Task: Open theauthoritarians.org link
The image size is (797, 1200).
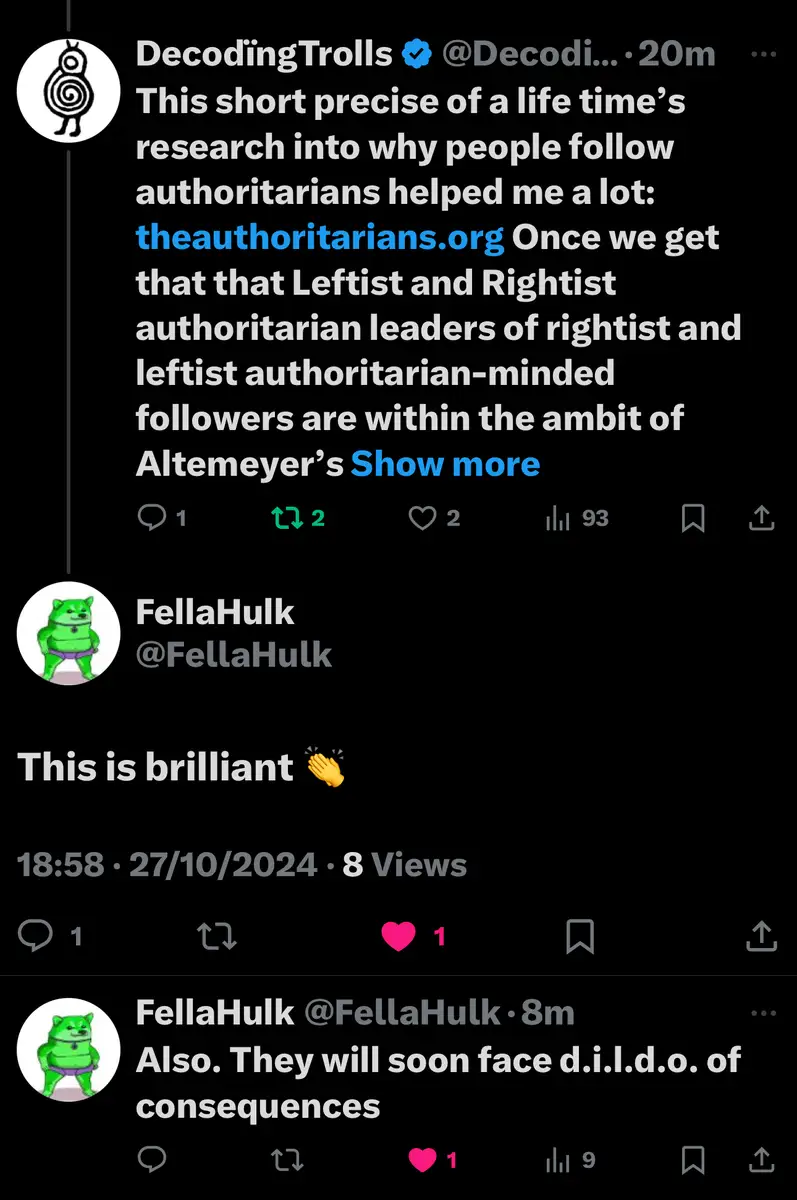Action: 320,238
